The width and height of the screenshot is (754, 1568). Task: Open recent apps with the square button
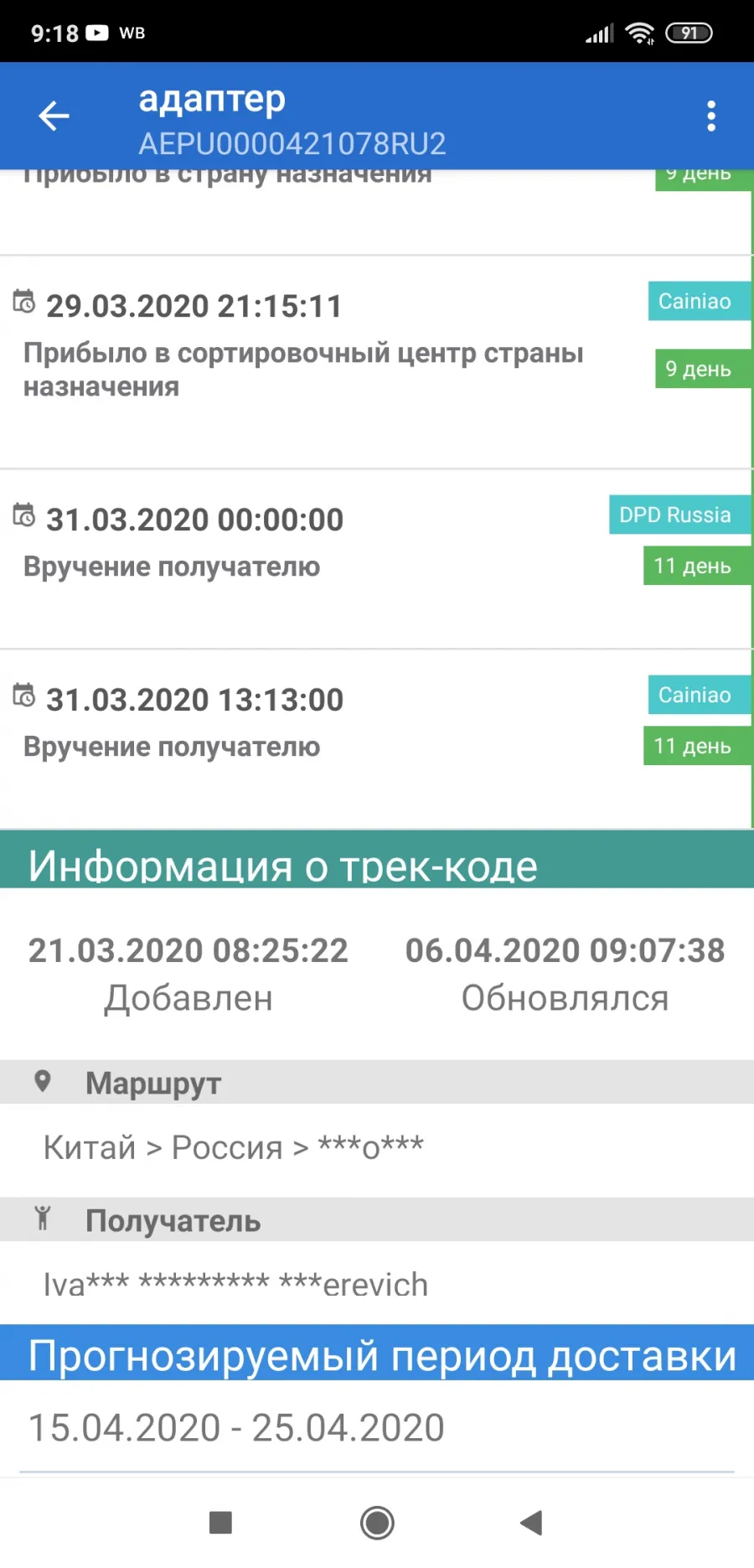[220, 1523]
